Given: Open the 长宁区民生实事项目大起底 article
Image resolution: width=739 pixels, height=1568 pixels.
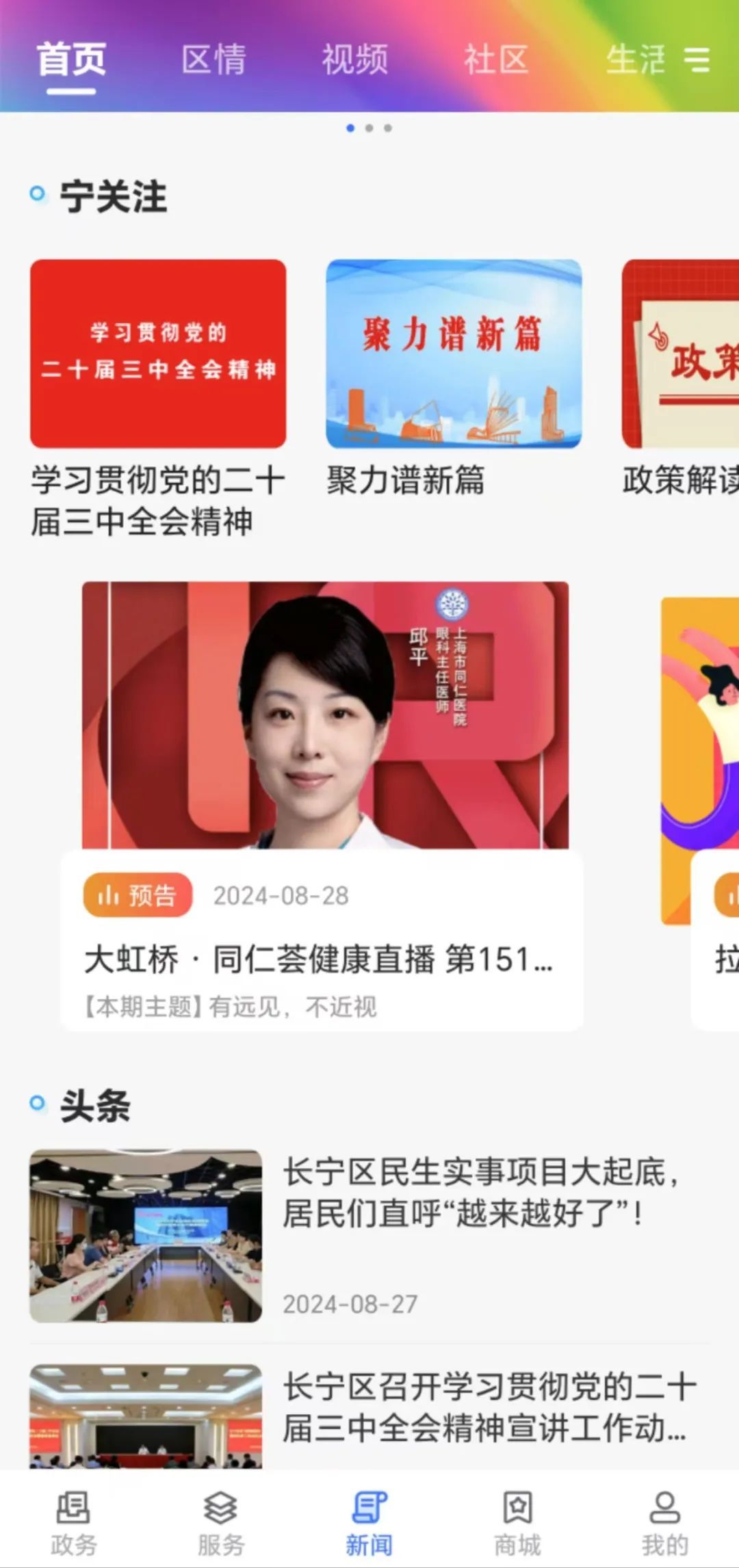Looking at the screenshot, I should tap(479, 1193).
